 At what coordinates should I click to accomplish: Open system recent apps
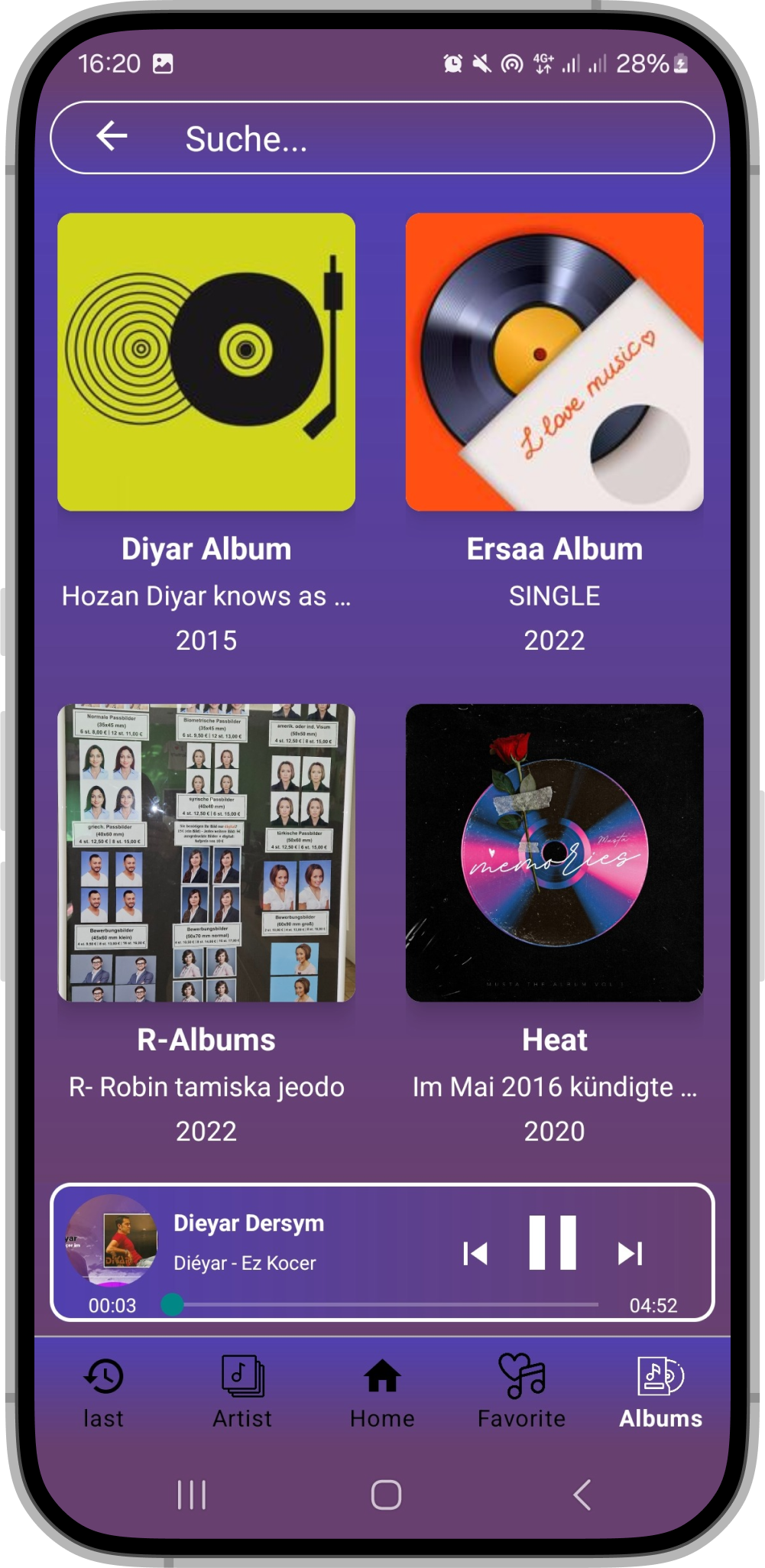click(x=192, y=1495)
